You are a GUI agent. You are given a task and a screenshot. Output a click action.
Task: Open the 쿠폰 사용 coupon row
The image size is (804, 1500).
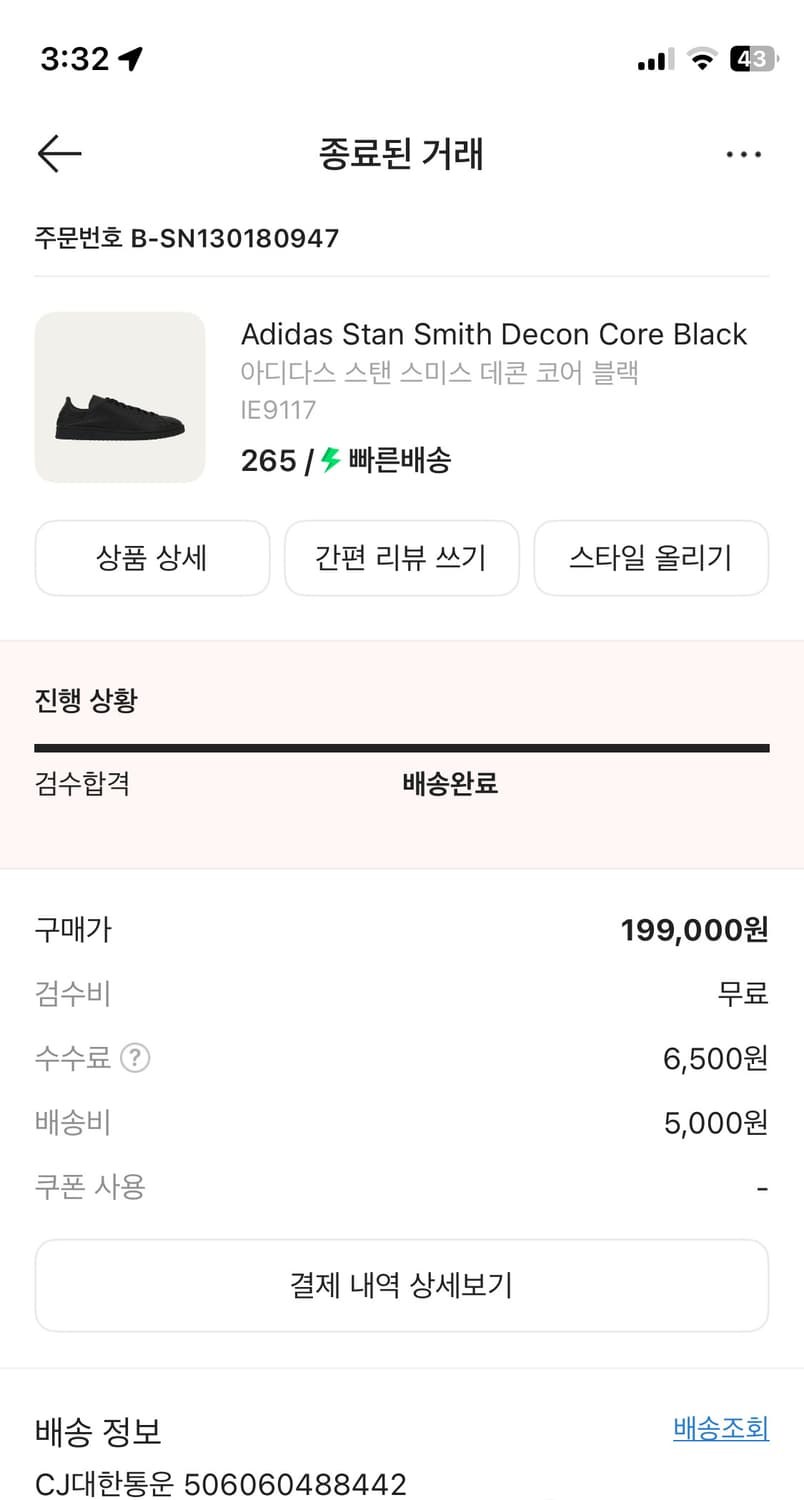(90, 1186)
